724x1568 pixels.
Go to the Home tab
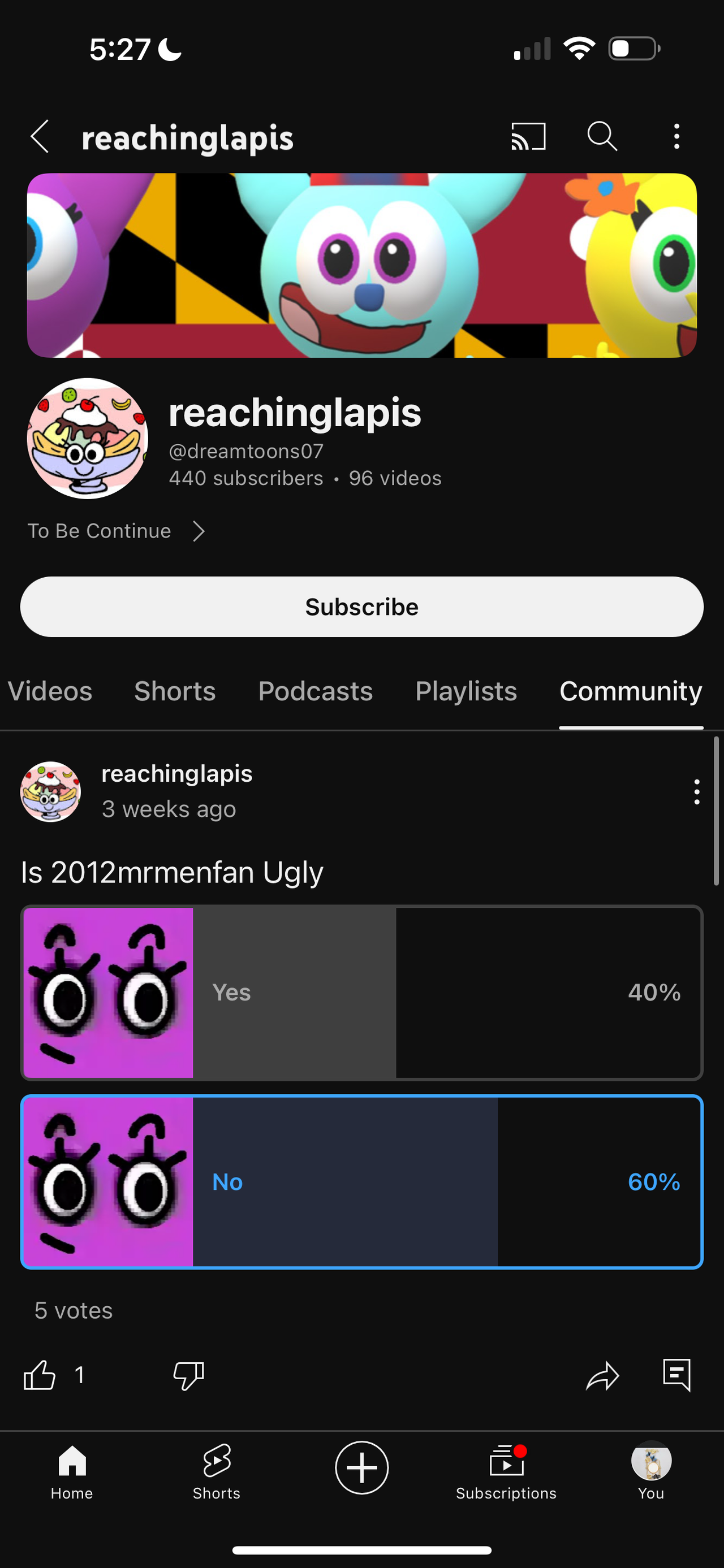pyautogui.click(x=72, y=1471)
